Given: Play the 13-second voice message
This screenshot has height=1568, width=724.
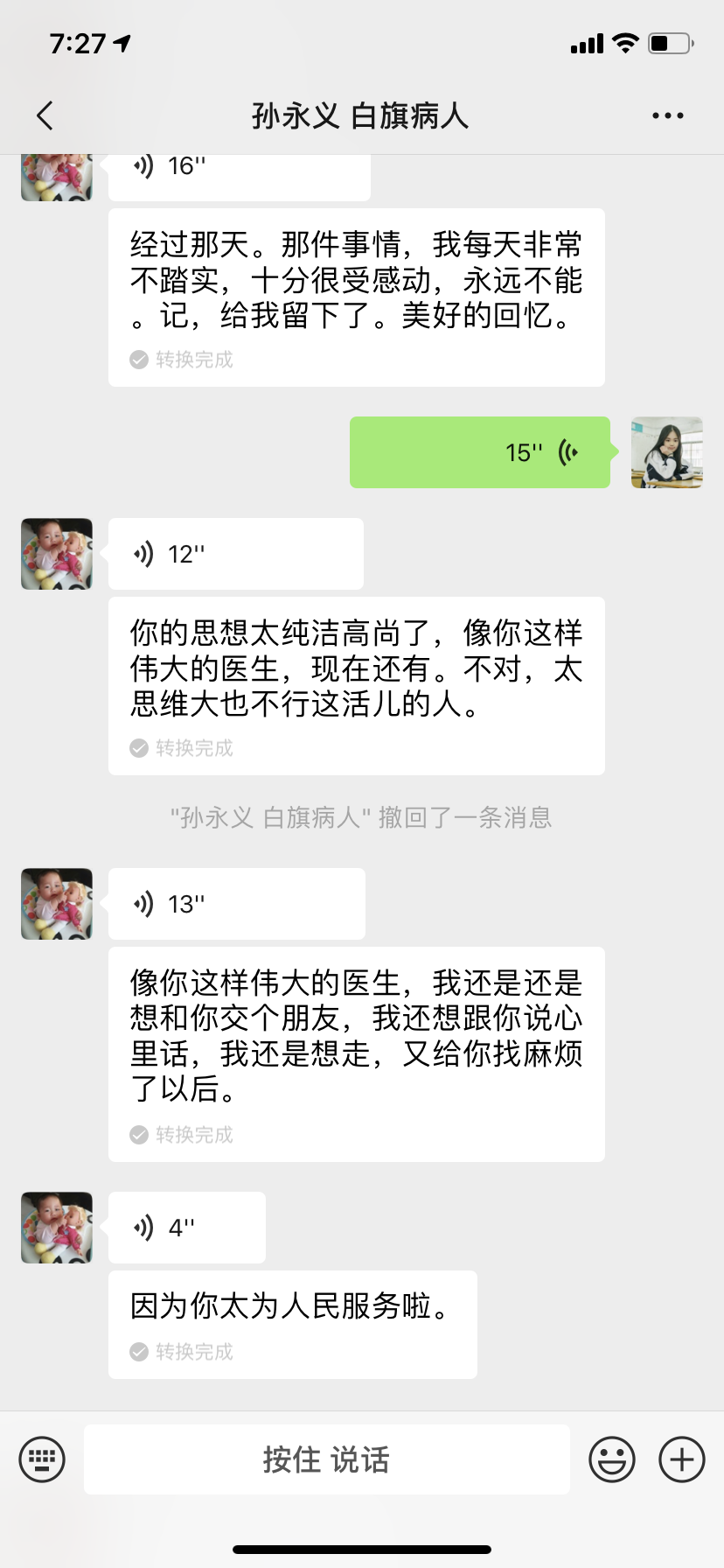Looking at the screenshot, I should click(x=236, y=904).
